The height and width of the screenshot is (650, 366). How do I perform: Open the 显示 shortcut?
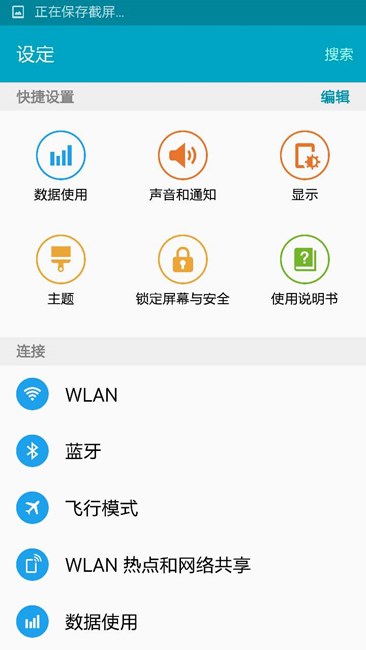305,166
